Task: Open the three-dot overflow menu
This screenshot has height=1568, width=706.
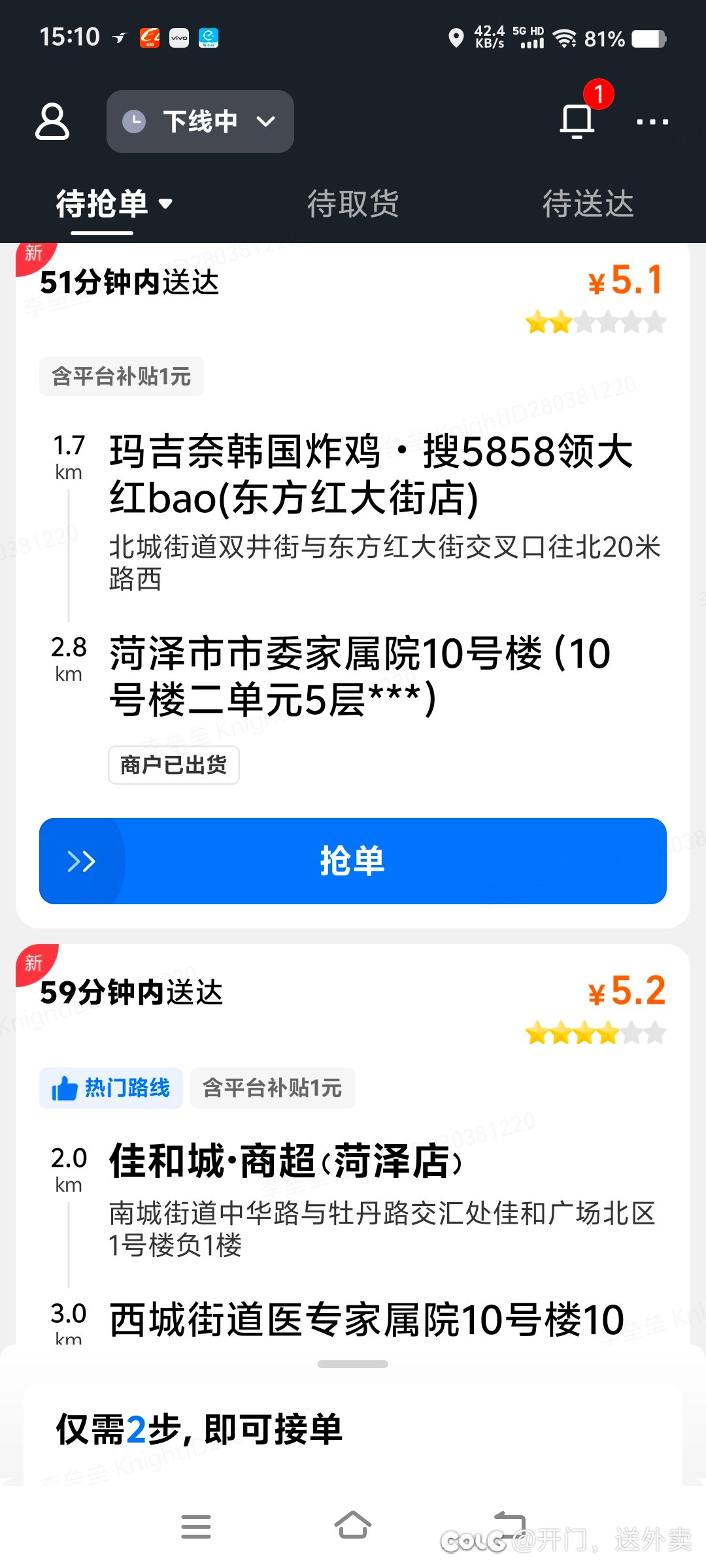Action: pyautogui.click(x=652, y=122)
